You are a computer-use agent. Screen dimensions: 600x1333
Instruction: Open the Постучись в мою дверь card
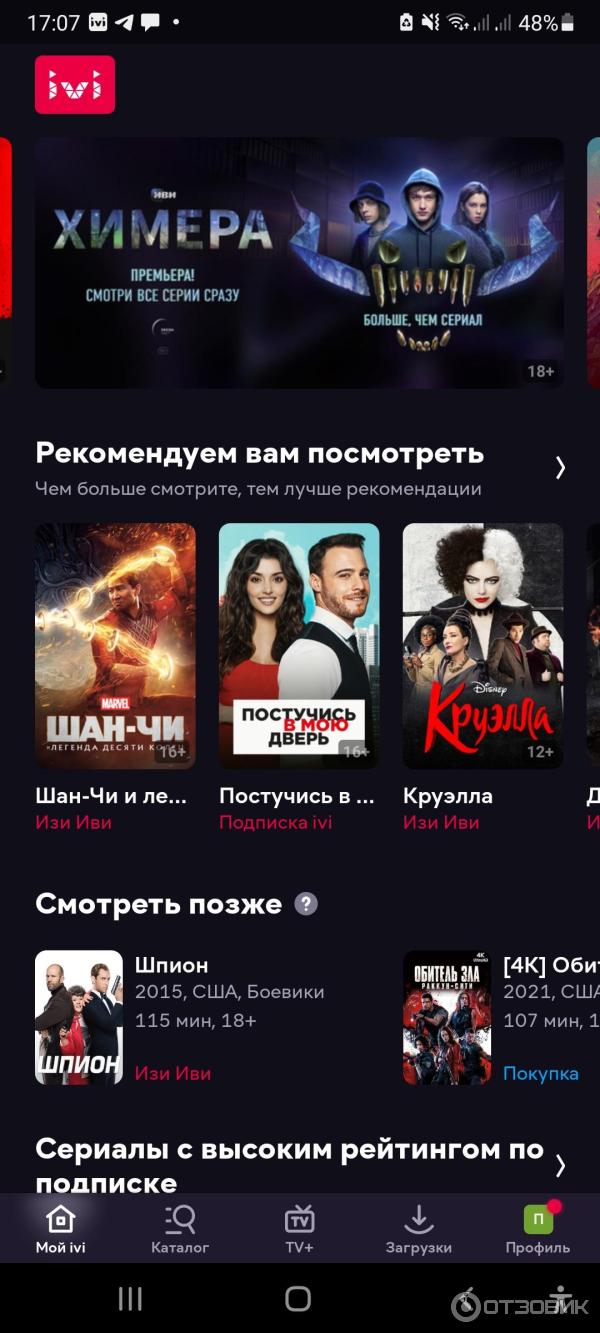click(x=299, y=646)
